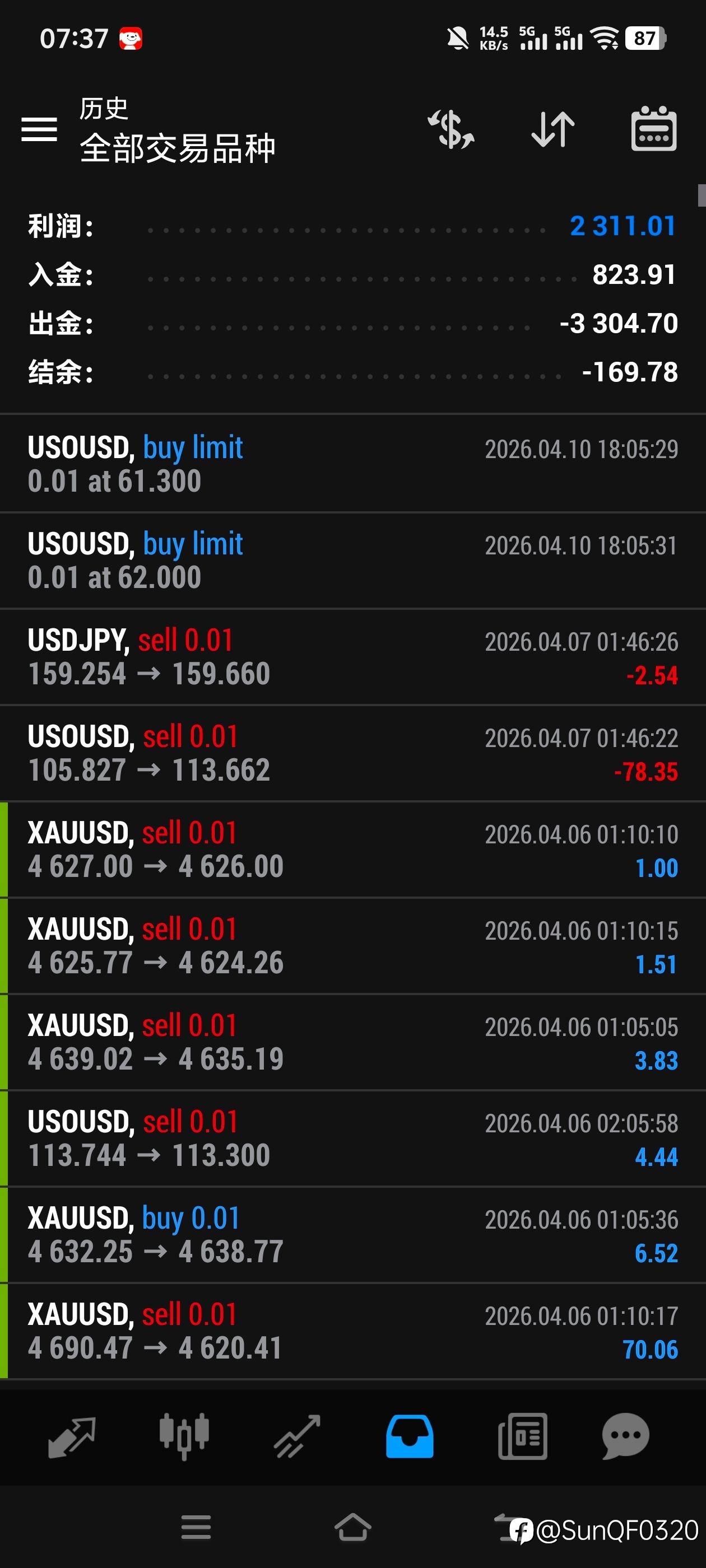Screen dimensions: 706x1568
Task: Switch to the trade trend-line tab
Action: 298,1436
